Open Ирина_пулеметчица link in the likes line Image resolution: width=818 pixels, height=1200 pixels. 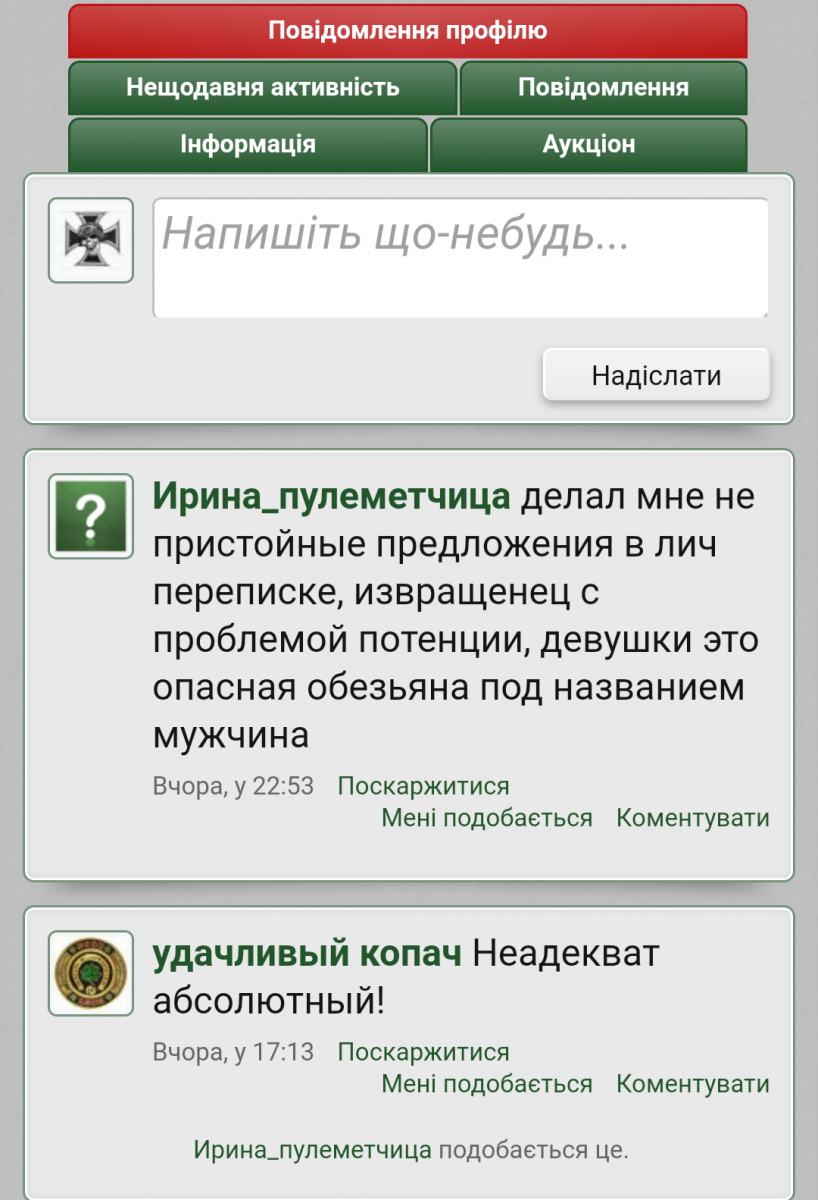pyautogui.click(x=312, y=1150)
